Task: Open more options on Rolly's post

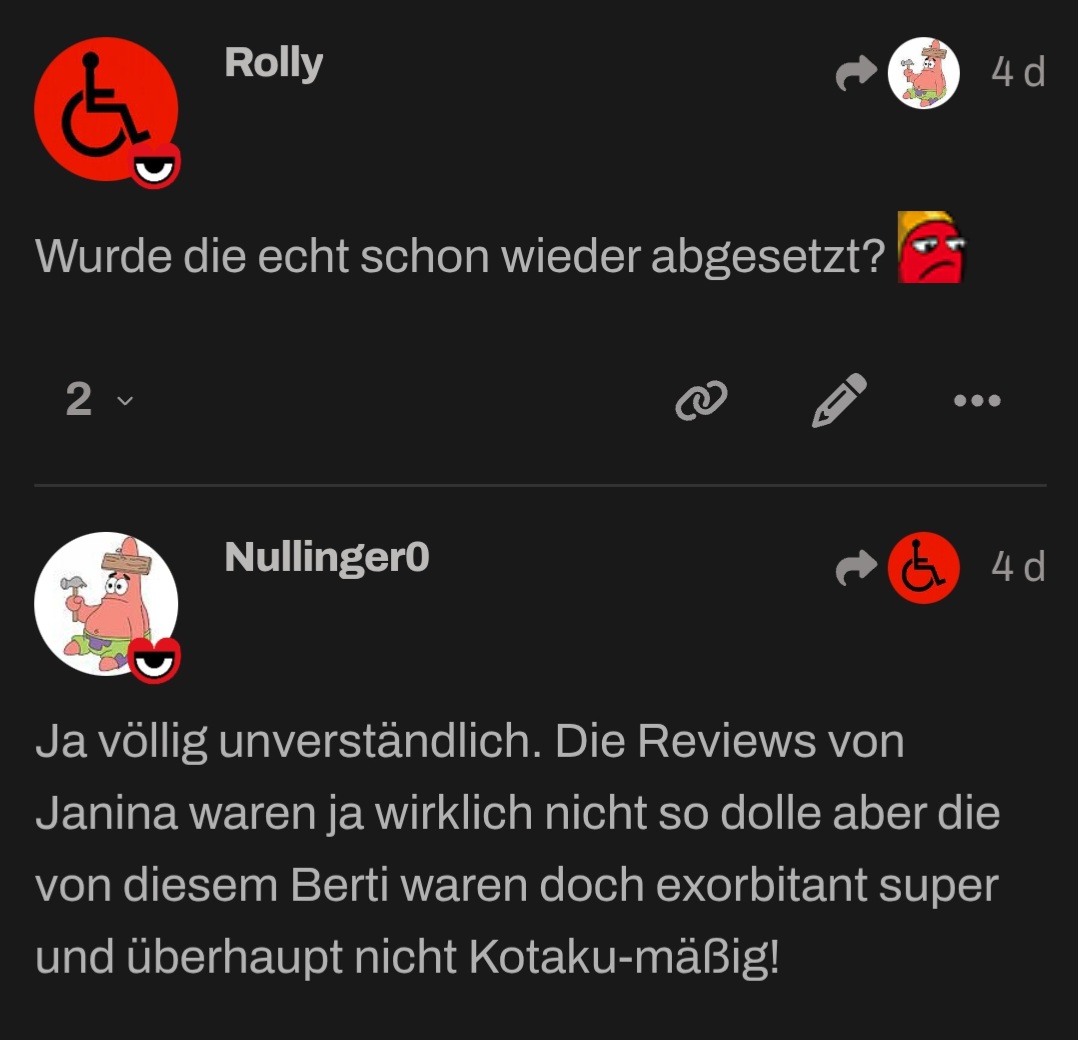Action: coord(977,400)
